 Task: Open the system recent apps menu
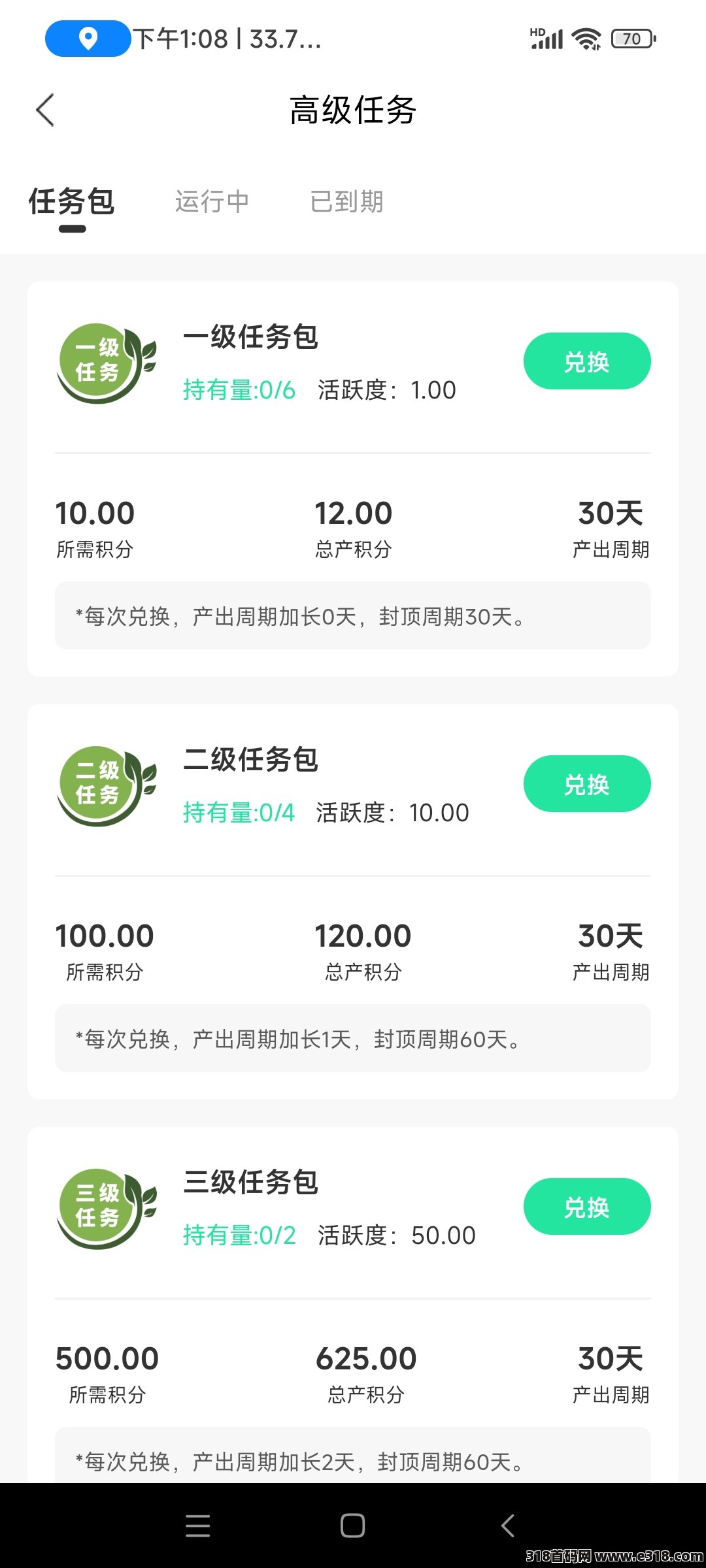point(197,1526)
